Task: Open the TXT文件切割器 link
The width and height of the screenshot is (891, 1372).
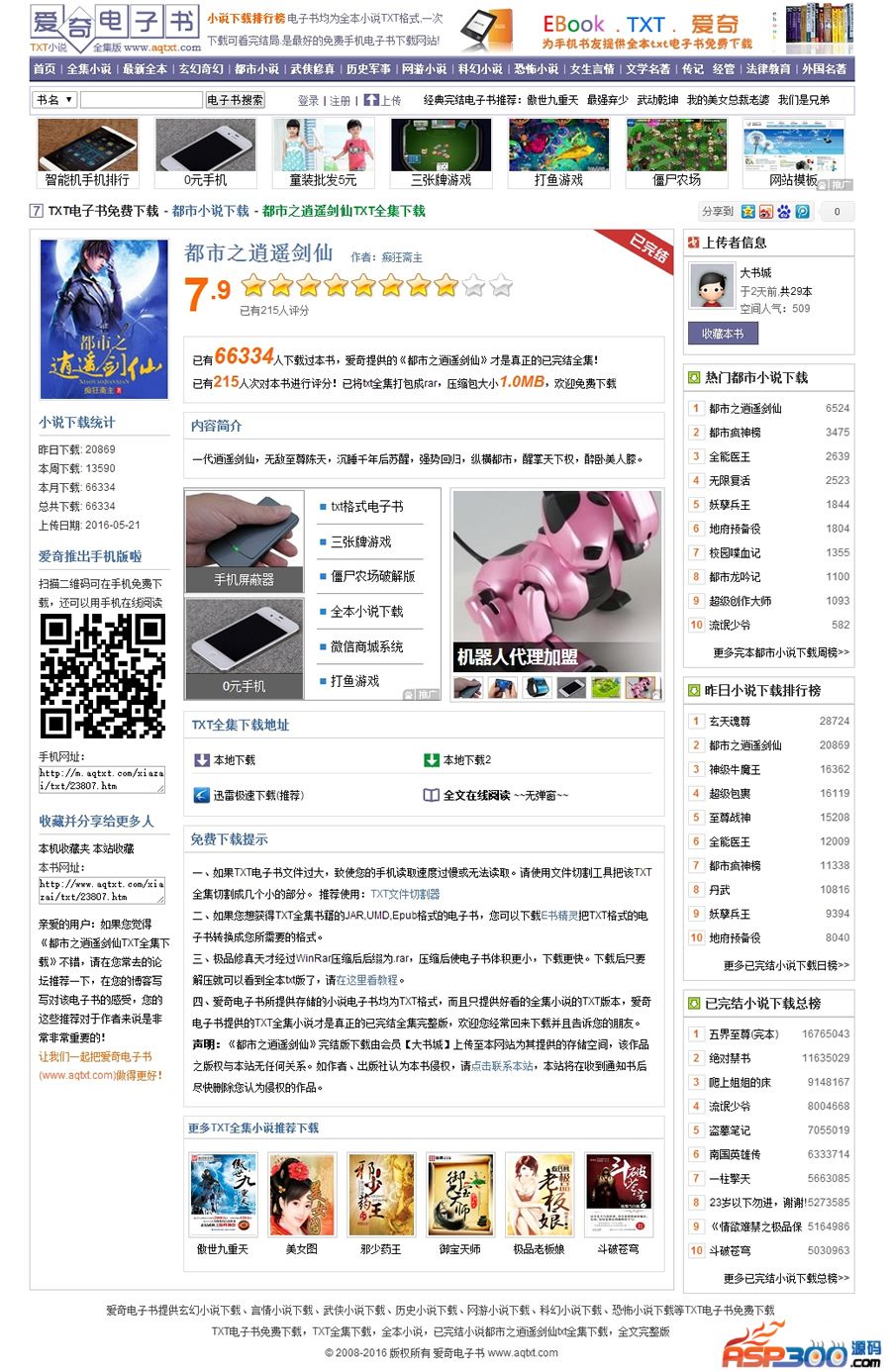Action: pyautogui.click(x=405, y=894)
